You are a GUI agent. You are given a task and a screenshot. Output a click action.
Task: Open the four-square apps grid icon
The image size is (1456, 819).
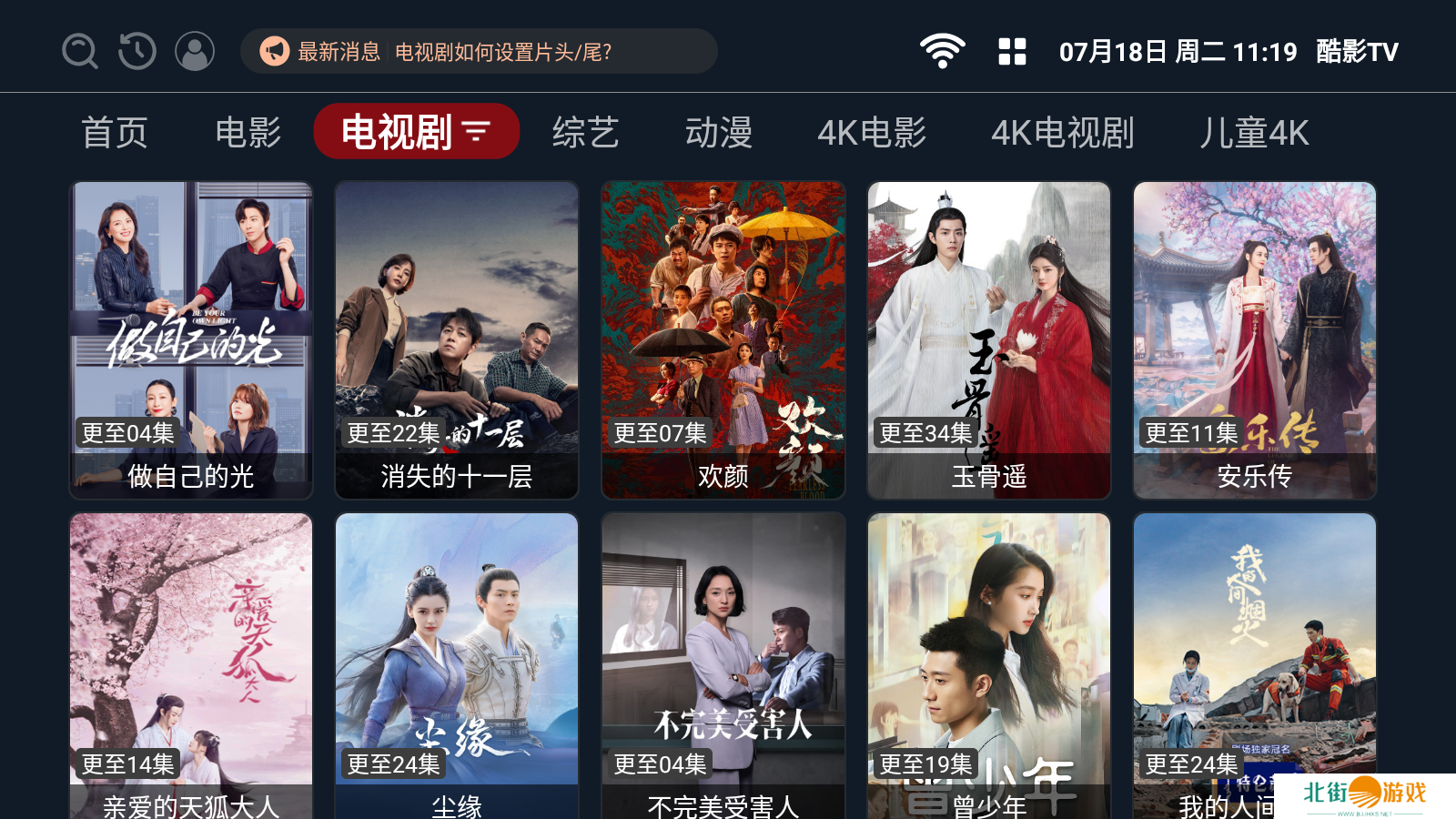1012,51
